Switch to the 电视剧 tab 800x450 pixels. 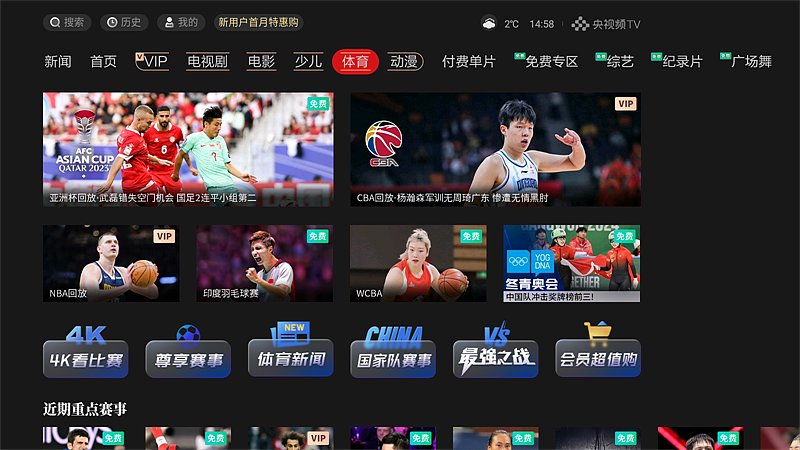(x=208, y=62)
